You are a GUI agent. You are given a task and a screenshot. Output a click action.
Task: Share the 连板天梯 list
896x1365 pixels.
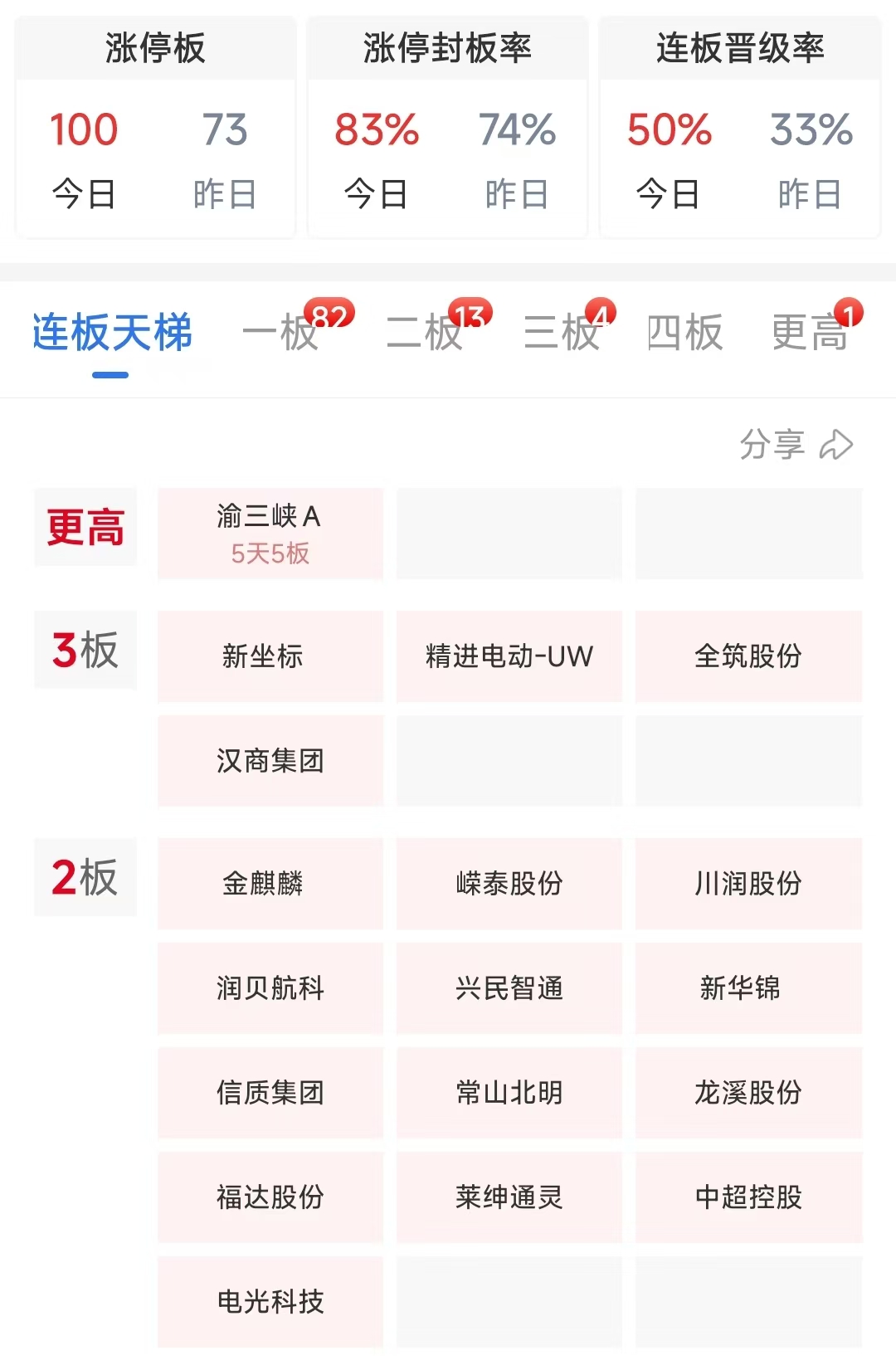(x=796, y=445)
